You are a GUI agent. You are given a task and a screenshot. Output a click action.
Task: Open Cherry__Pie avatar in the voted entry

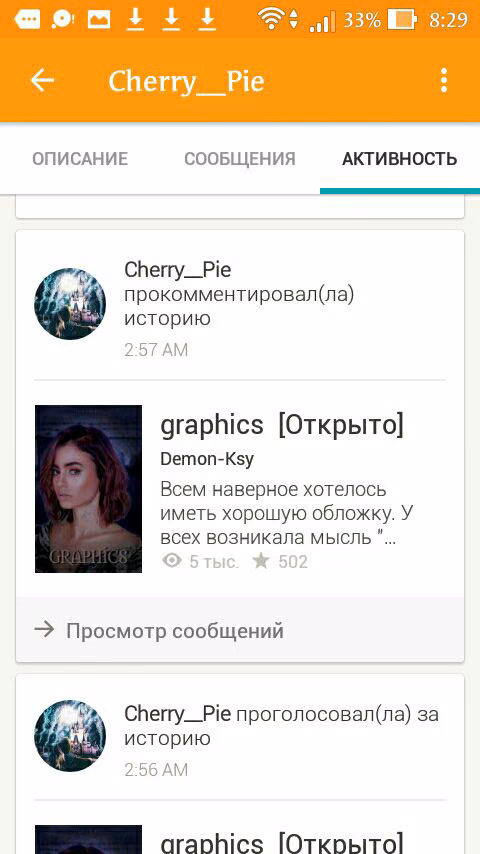[70, 736]
